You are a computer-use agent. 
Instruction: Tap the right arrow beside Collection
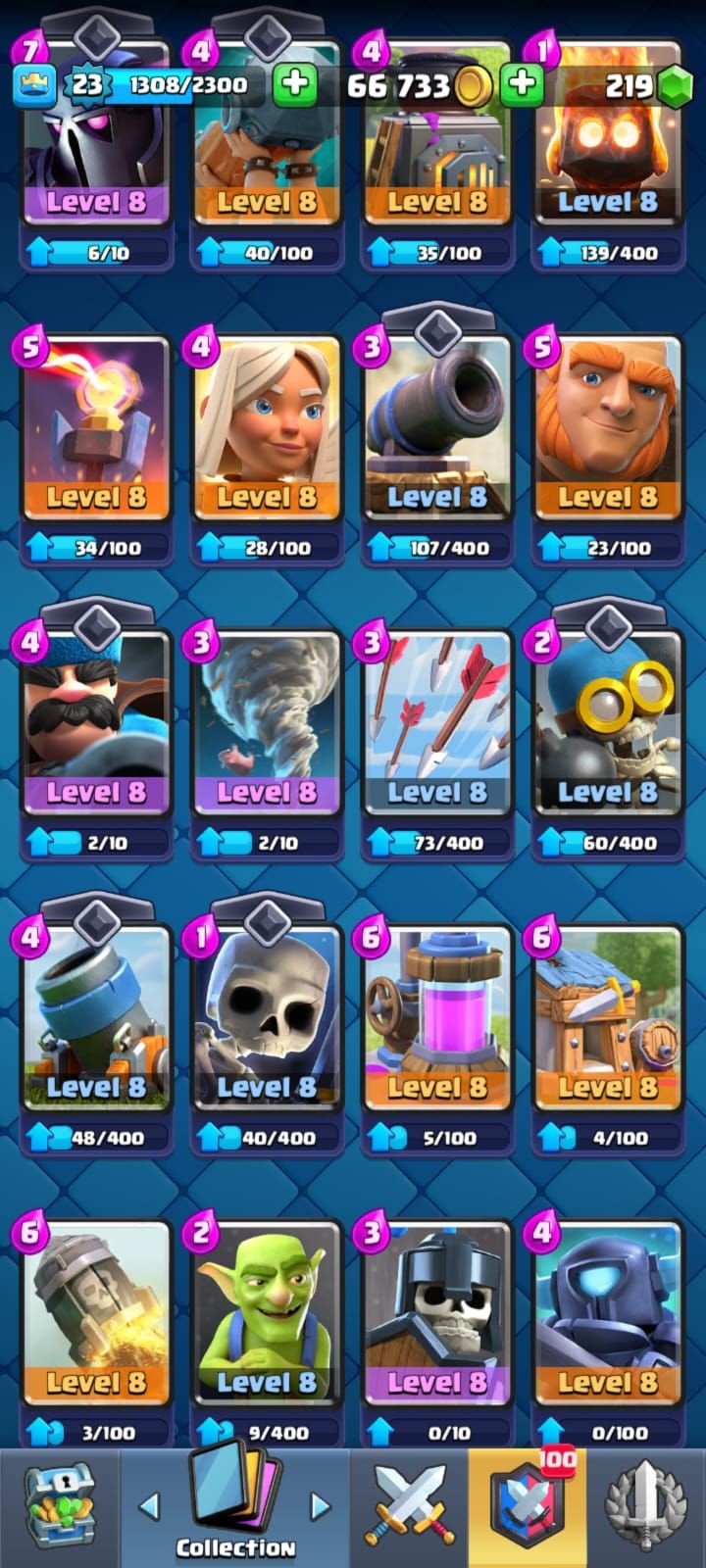pos(321,1505)
